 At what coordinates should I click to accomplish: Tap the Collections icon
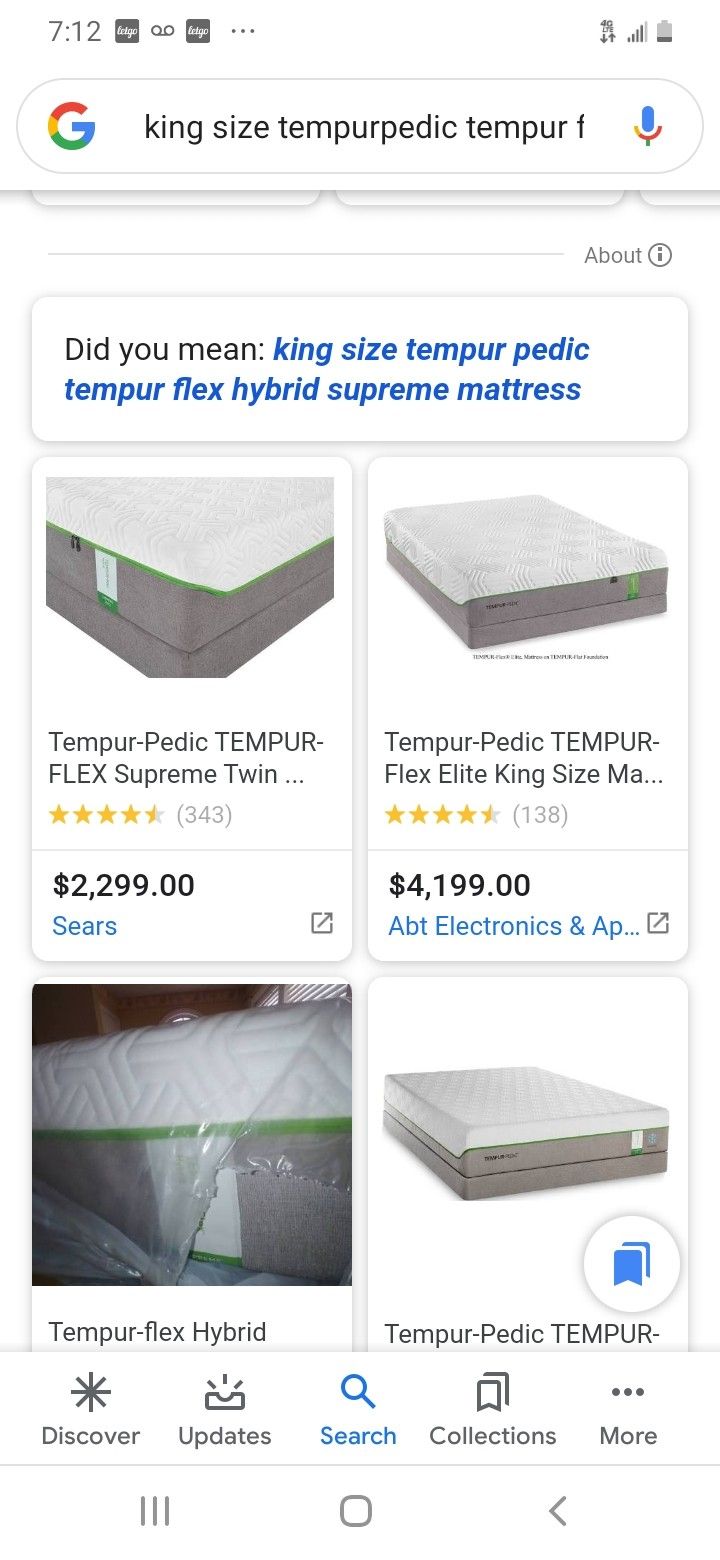click(492, 1391)
